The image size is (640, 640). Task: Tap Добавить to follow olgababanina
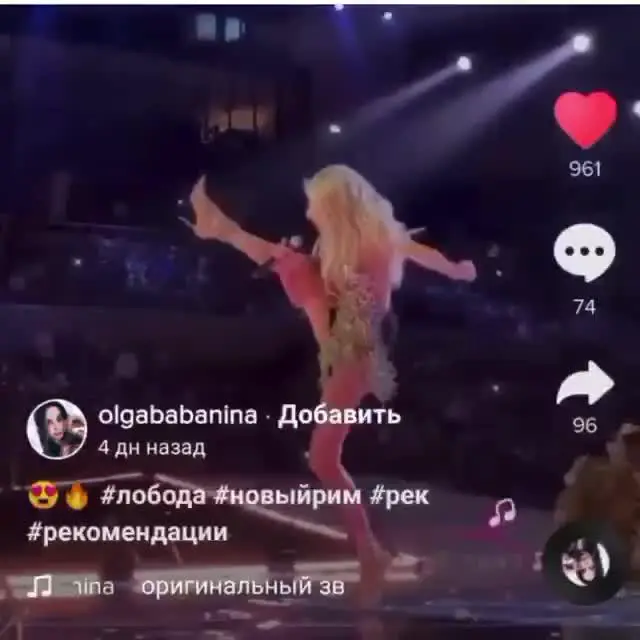[339, 415]
